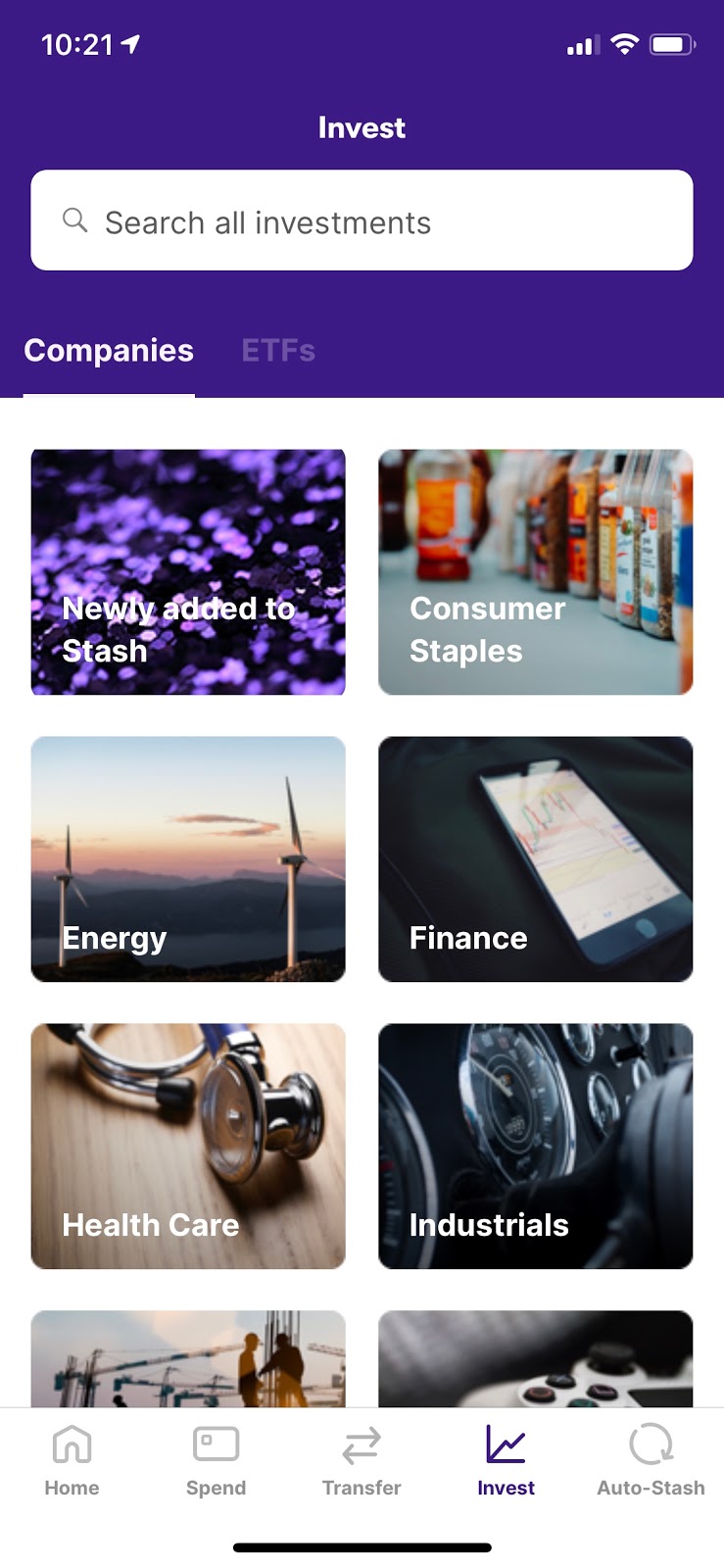Select the Companies tab

tap(109, 351)
